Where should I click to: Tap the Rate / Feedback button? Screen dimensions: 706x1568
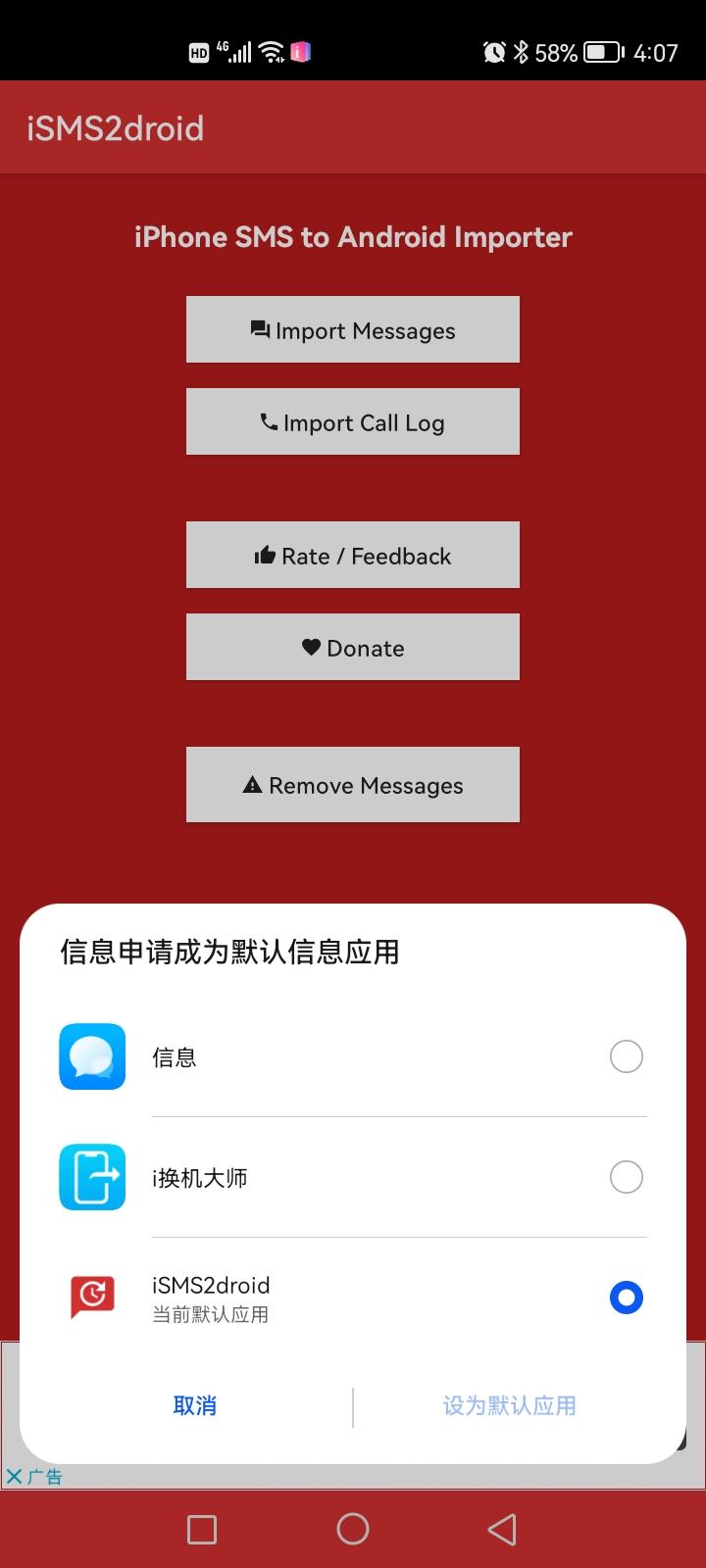pos(353,555)
